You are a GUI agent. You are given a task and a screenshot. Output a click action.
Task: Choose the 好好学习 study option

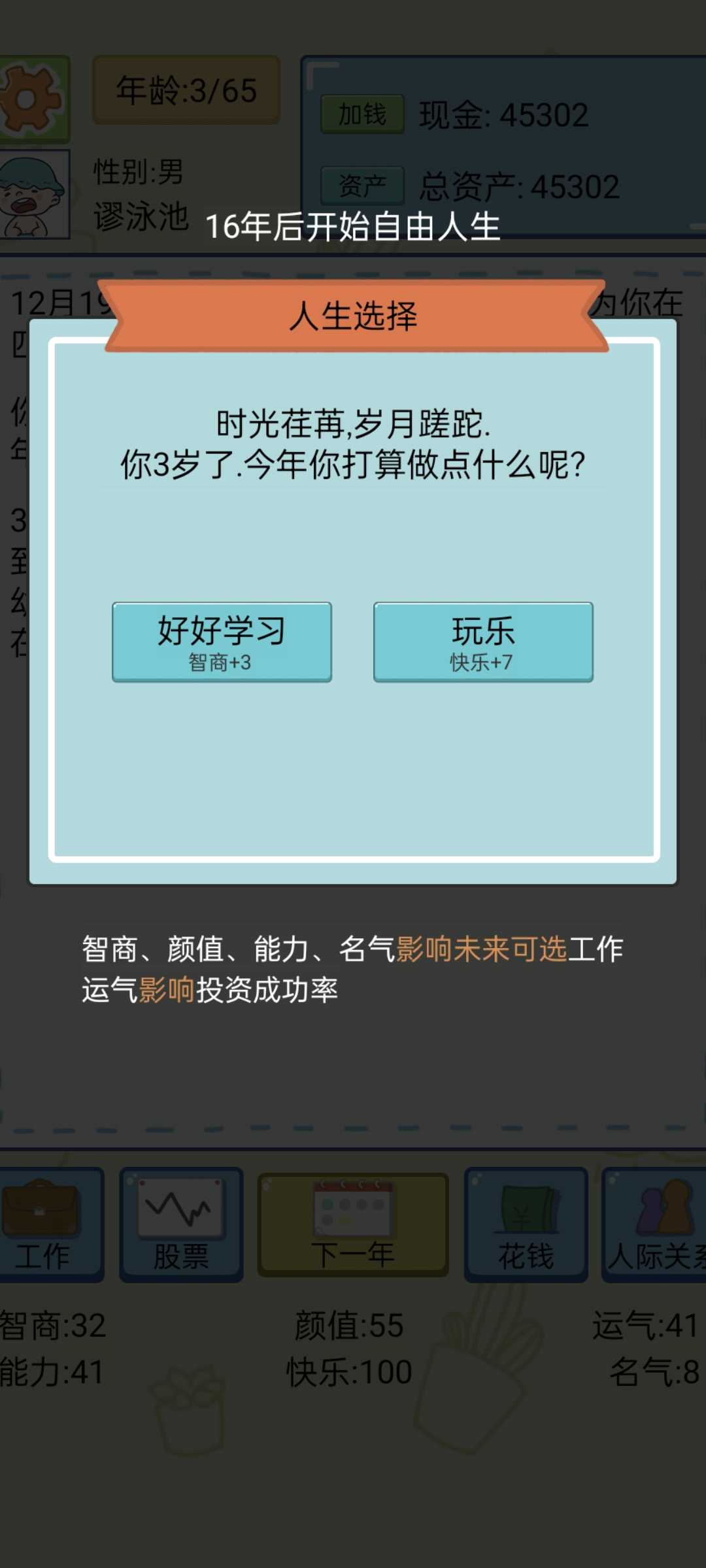[222, 642]
